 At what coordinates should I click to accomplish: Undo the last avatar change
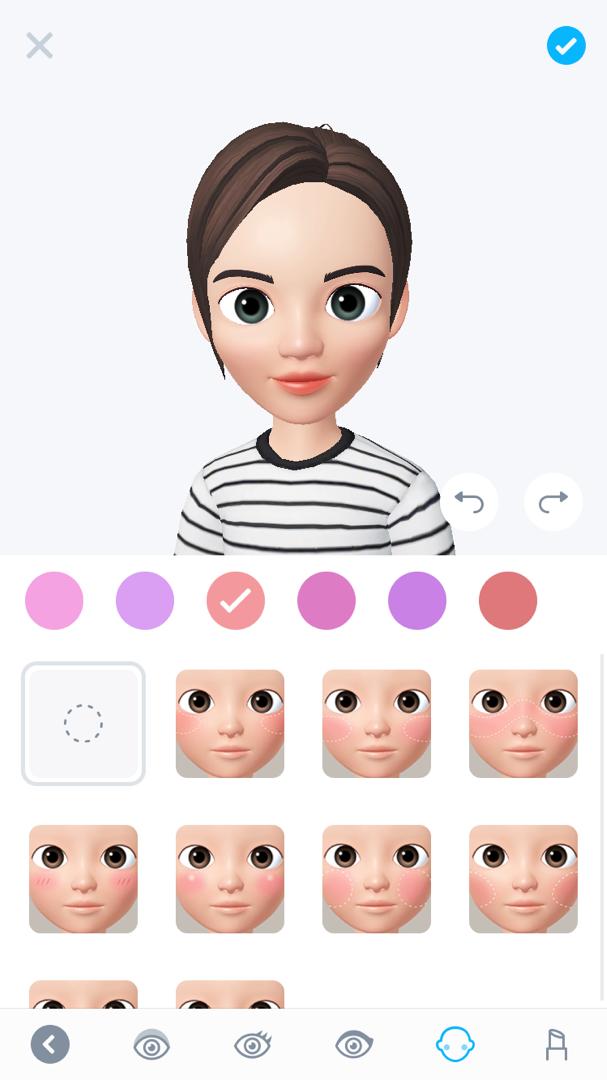(469, 502)
